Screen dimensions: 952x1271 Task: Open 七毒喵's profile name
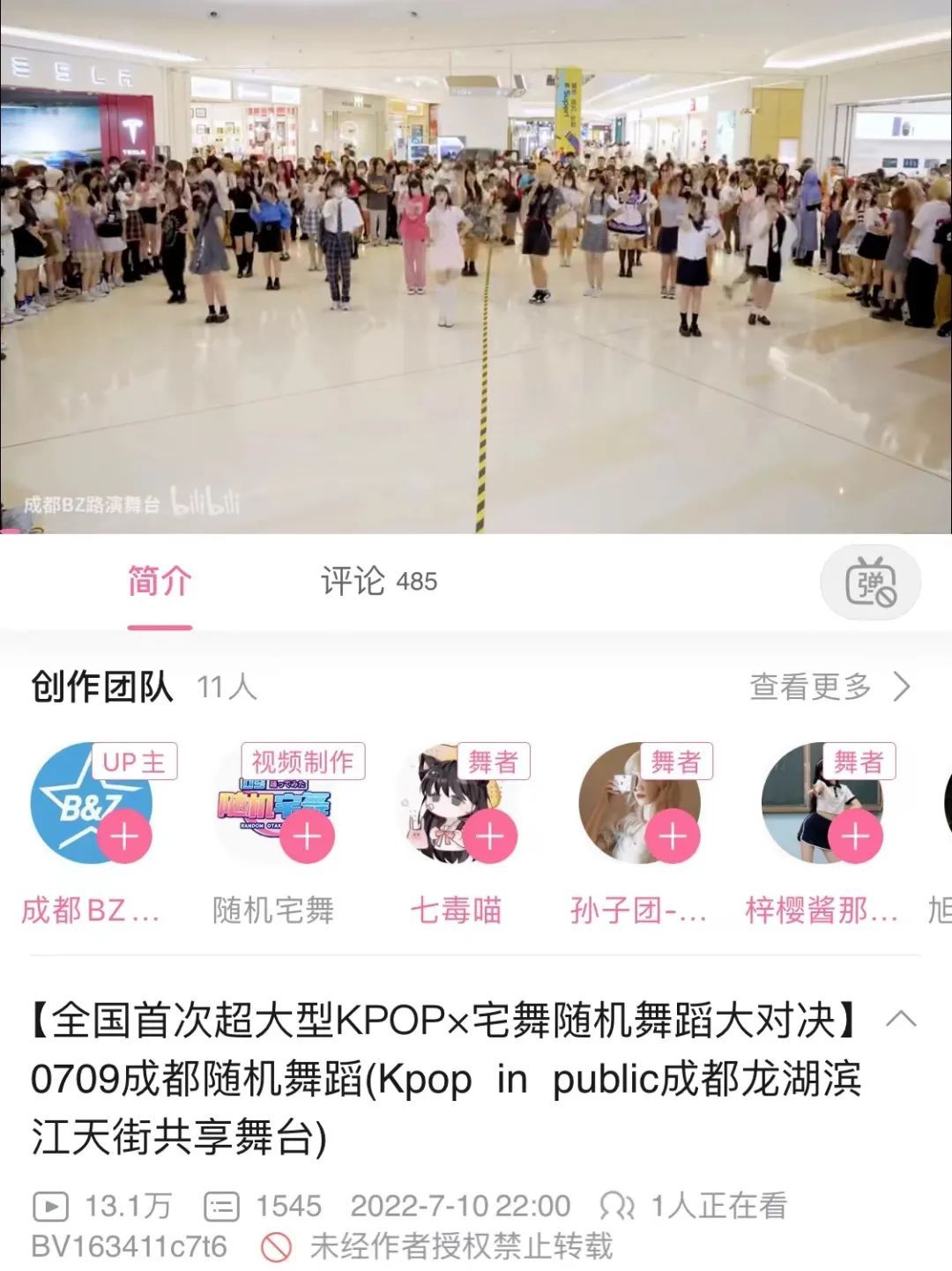(x=456, y=911)
